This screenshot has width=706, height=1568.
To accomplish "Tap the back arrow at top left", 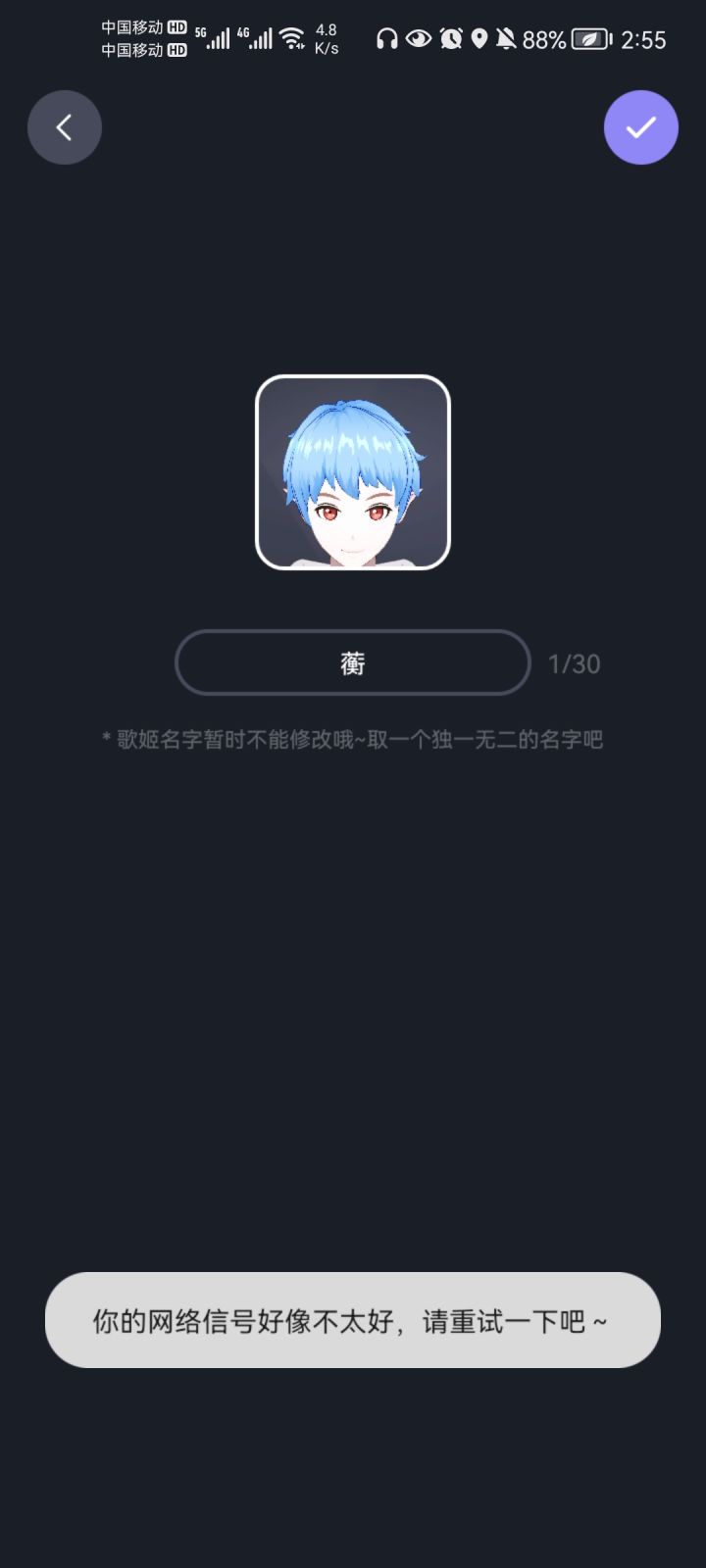I will 65,127.
